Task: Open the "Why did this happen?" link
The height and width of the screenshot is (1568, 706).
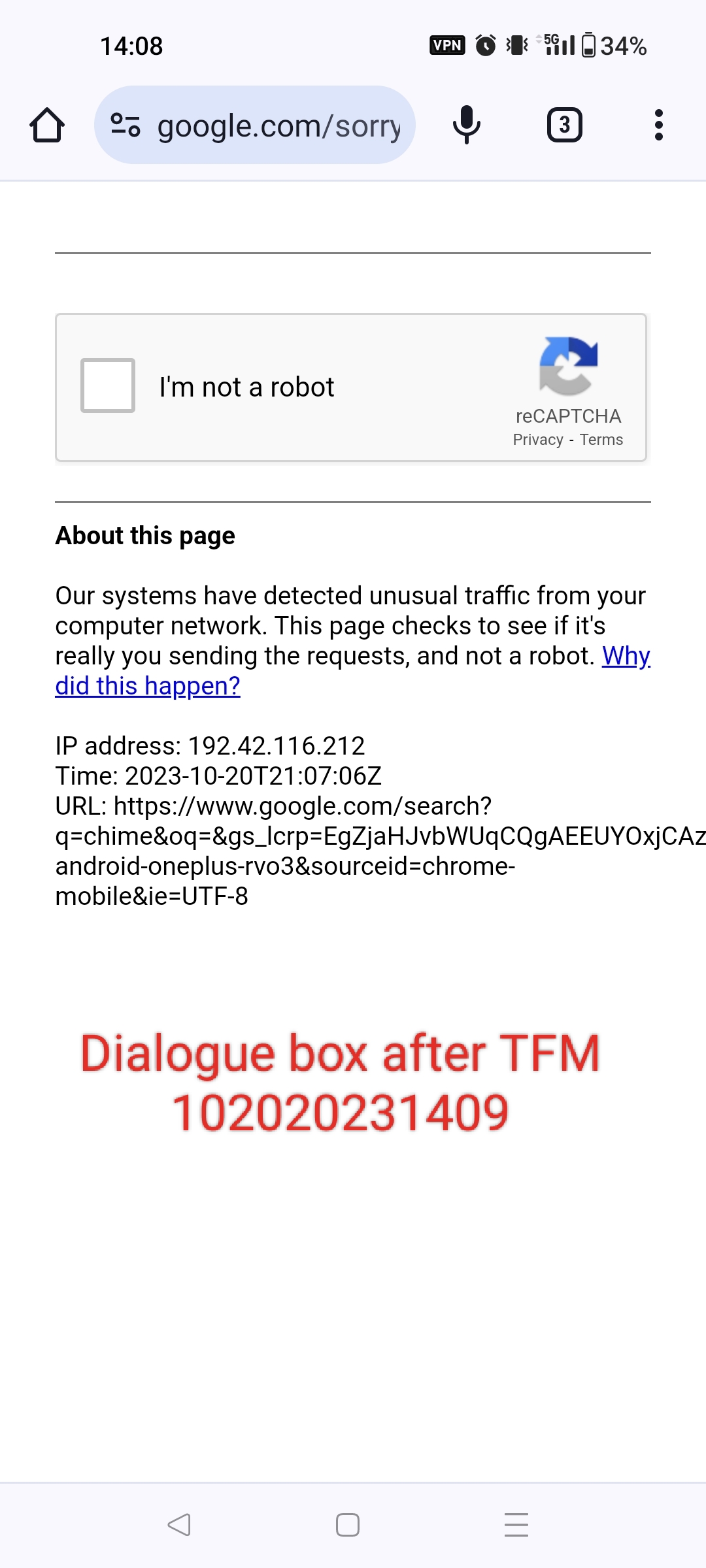Action: point(148,685)
